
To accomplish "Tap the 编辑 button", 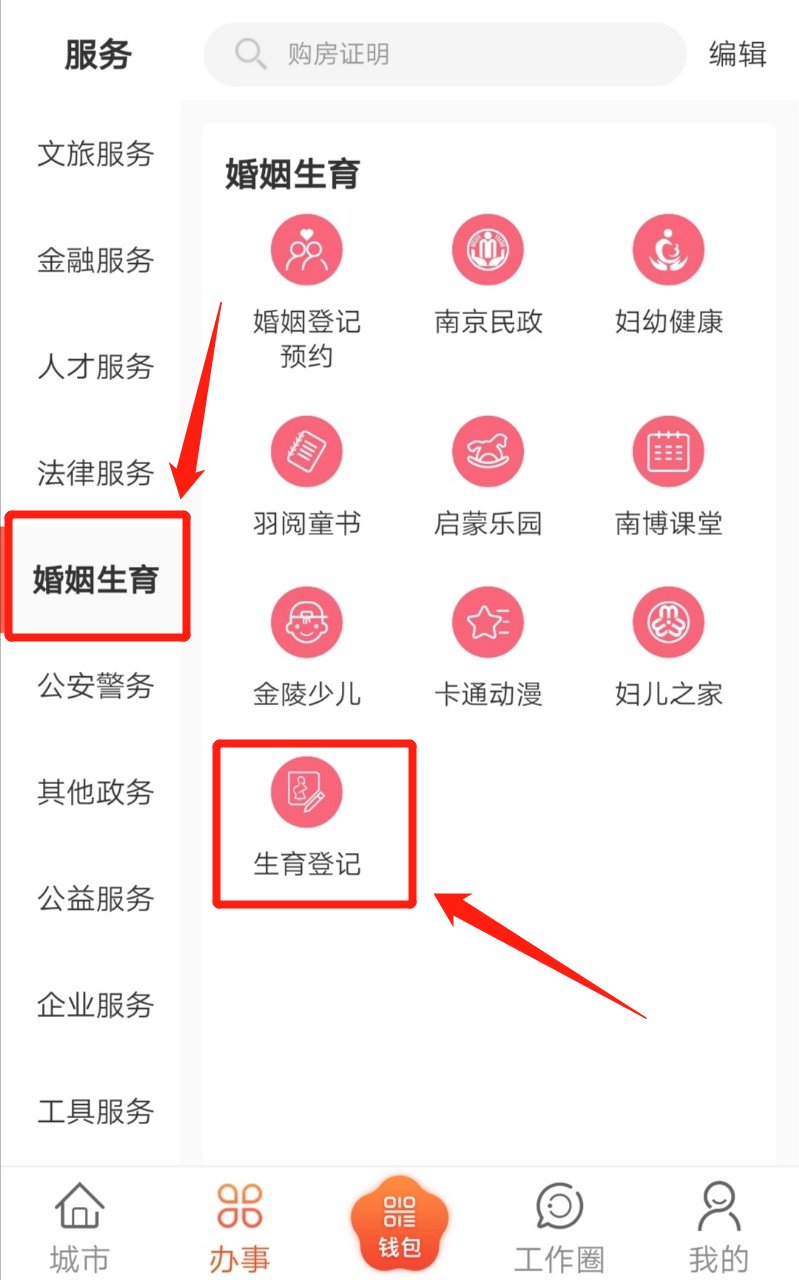I will point(737,54).
